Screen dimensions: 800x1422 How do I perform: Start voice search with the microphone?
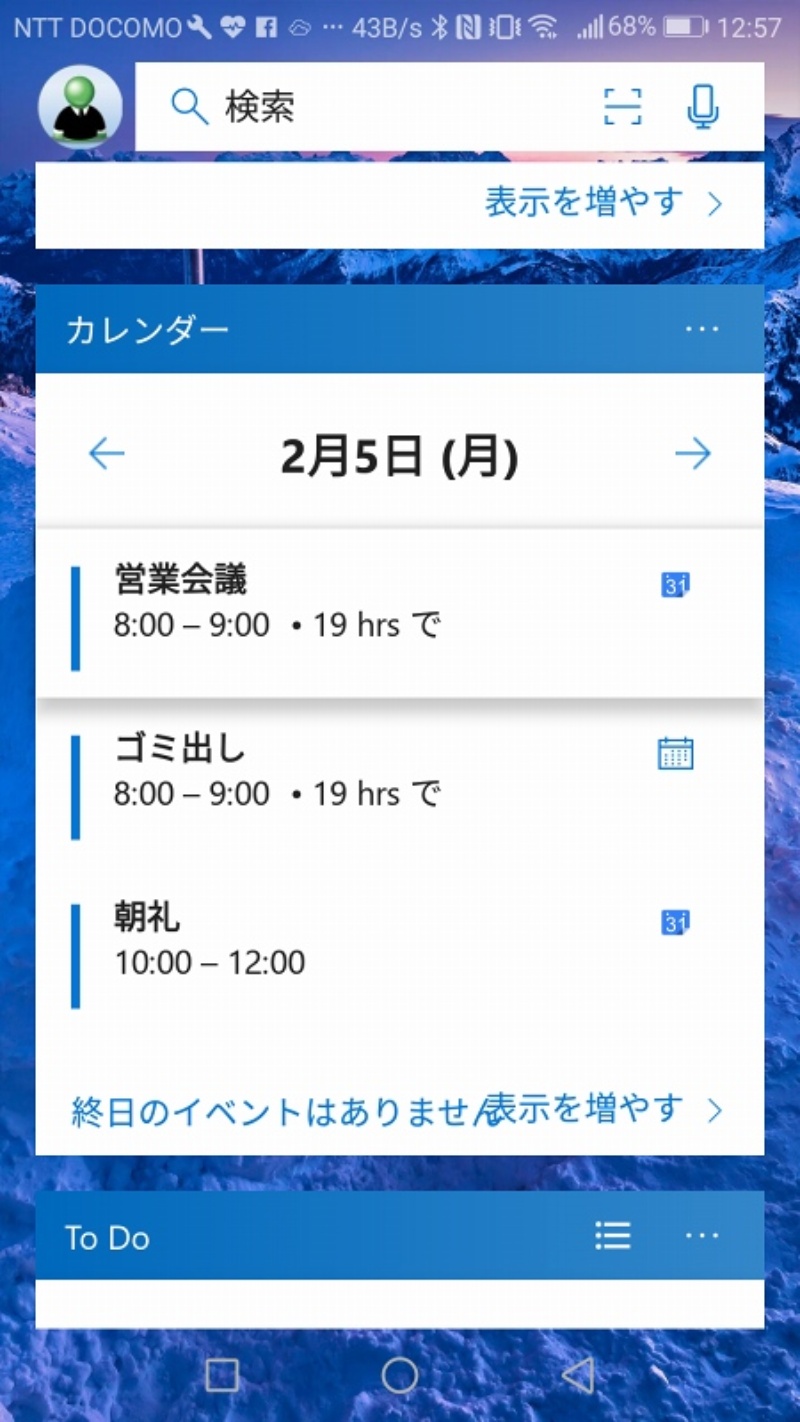click(704, 106)
